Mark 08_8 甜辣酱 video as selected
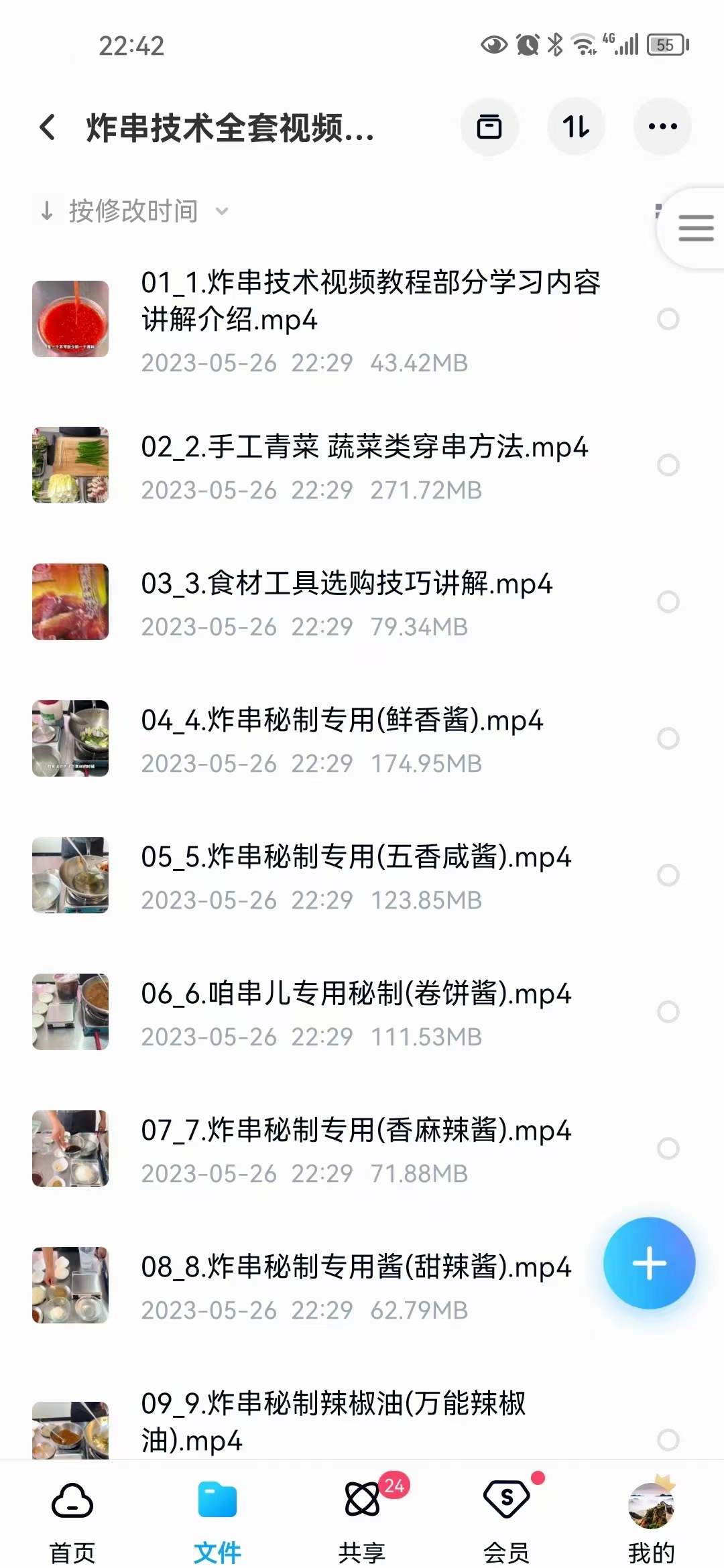The image size is (724, 1568). click(666, 1287)
